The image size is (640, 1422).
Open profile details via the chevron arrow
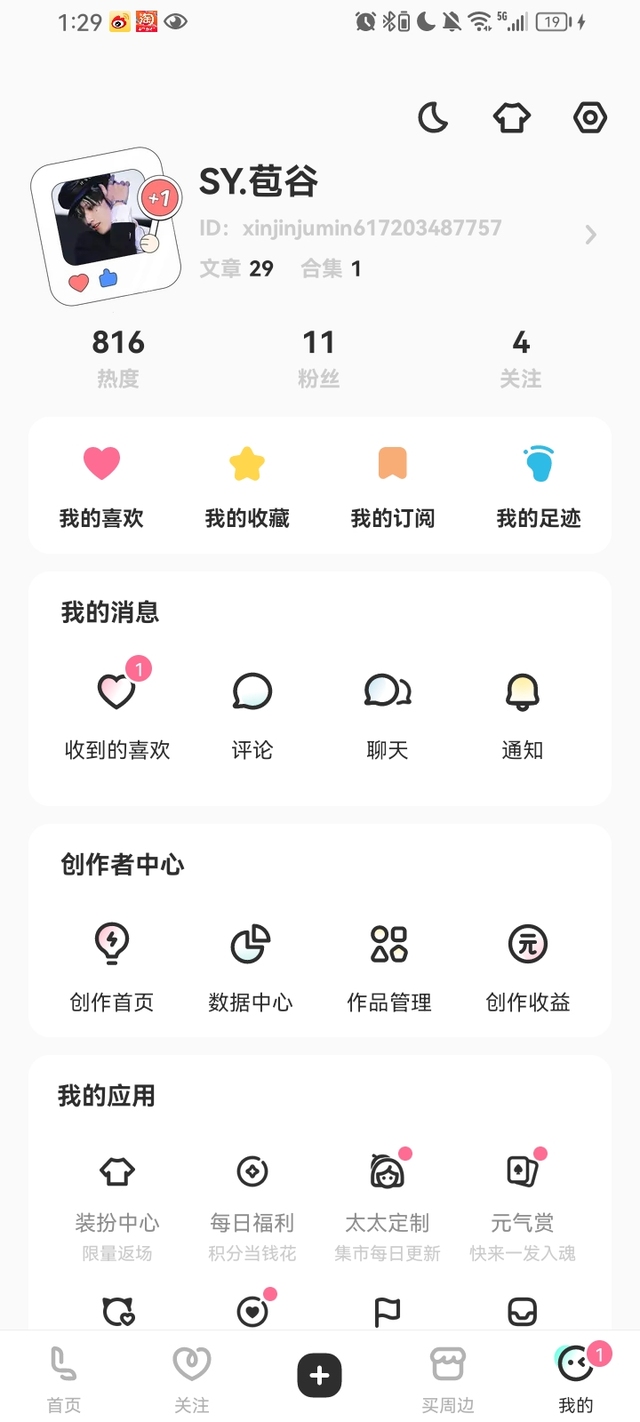pyautogui.click(x=591, y=235)
